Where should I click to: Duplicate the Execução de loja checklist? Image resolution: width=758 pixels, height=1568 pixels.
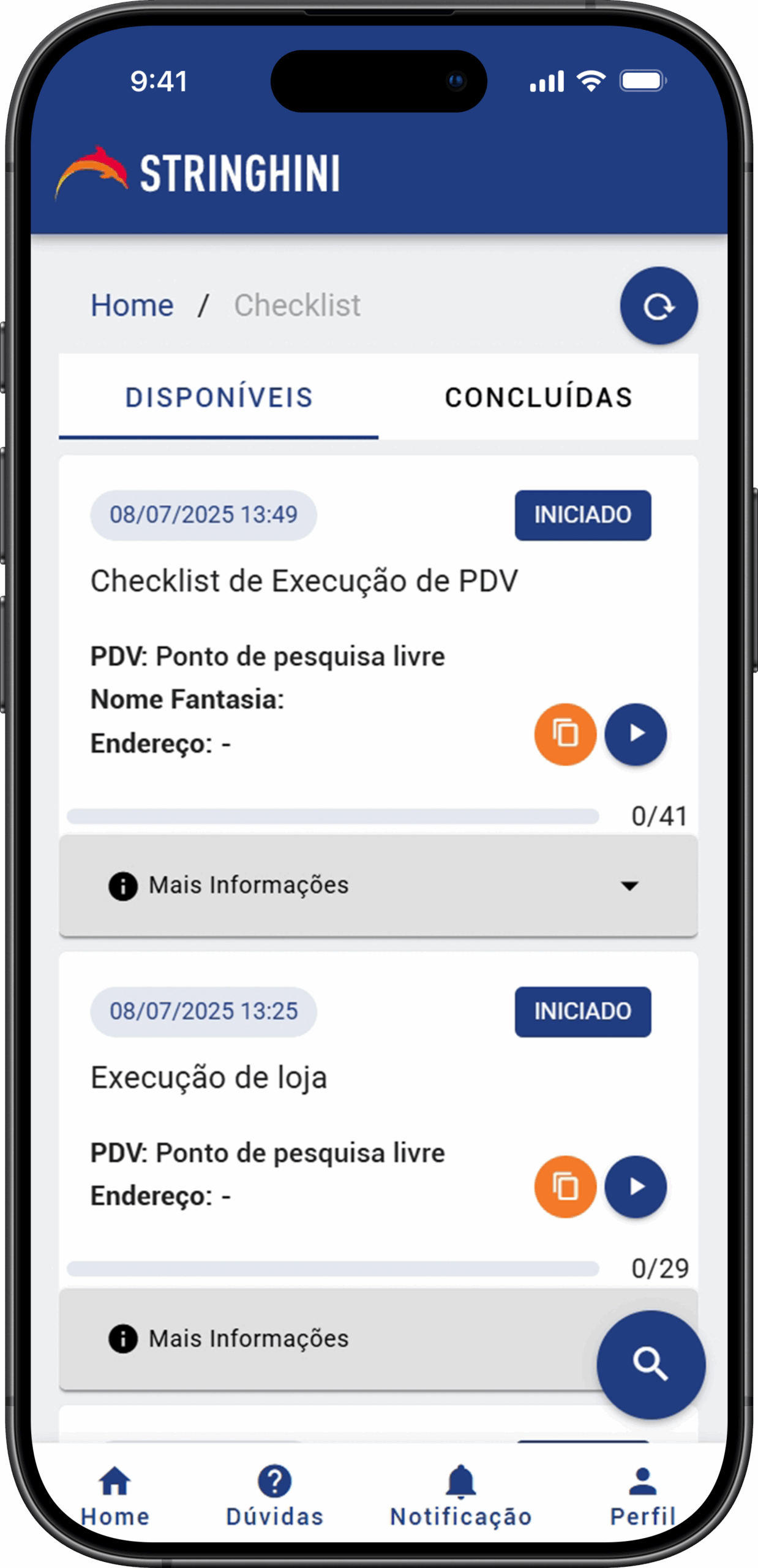(x=565, y=1186)
